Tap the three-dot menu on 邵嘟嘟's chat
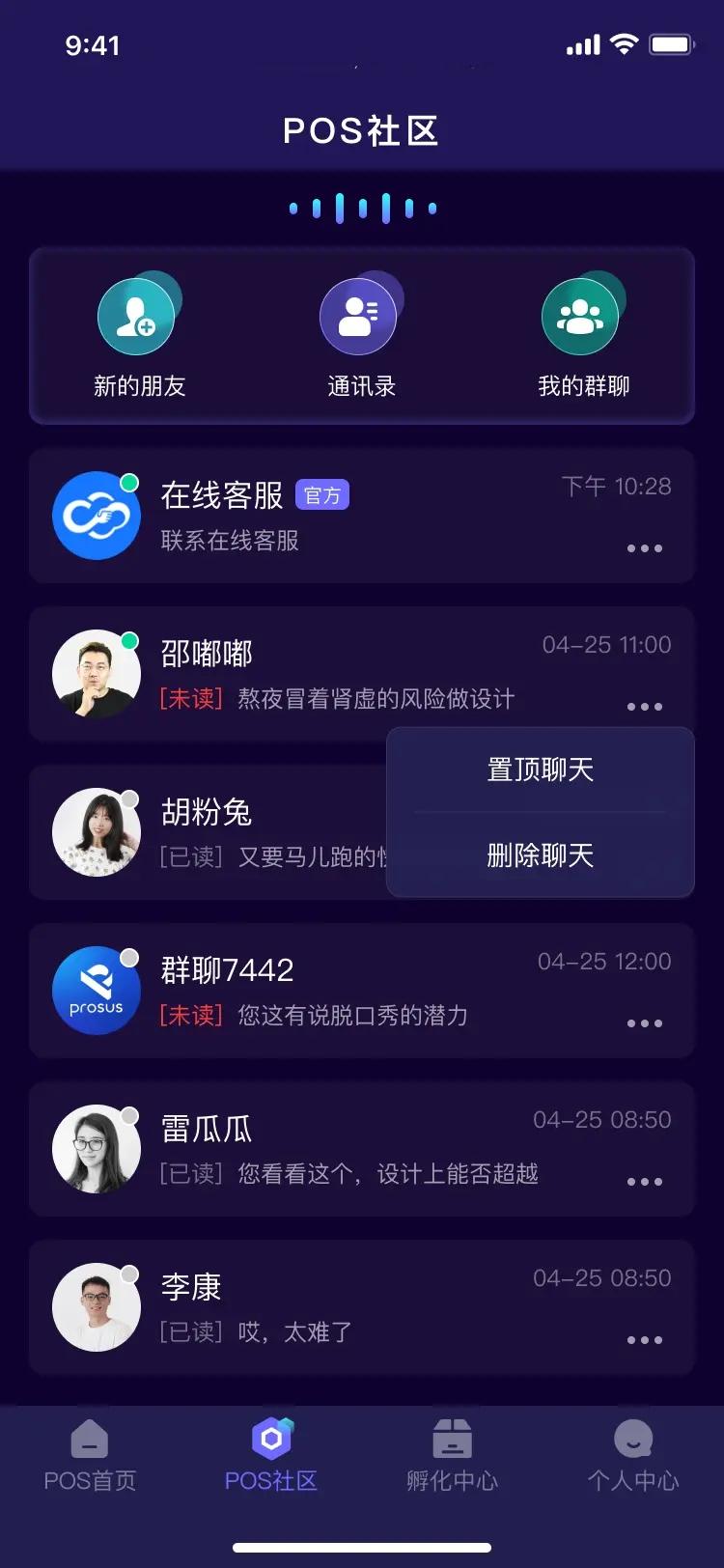 click(x=644, y=707)
